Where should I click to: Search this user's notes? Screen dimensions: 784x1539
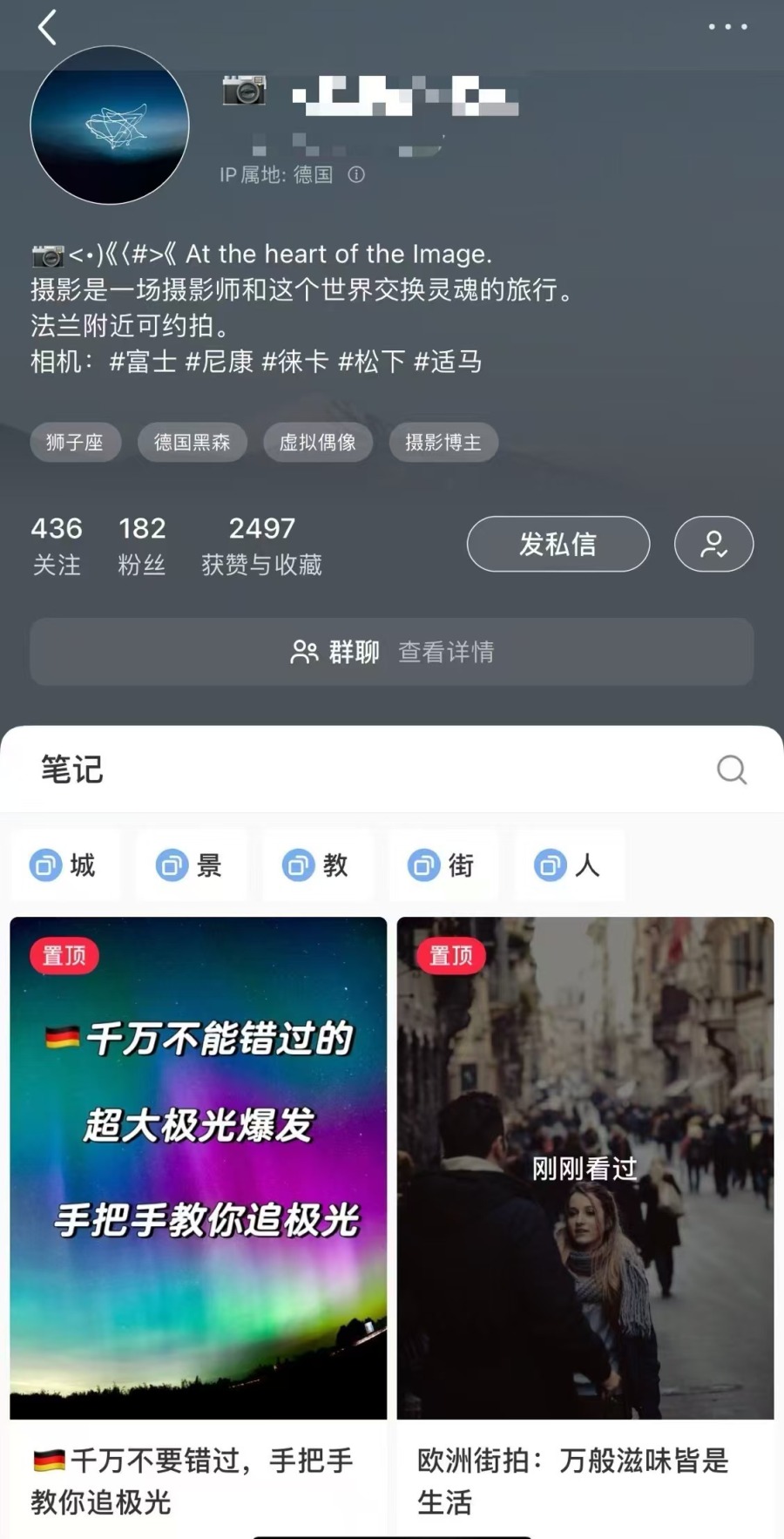coord(731,769)
